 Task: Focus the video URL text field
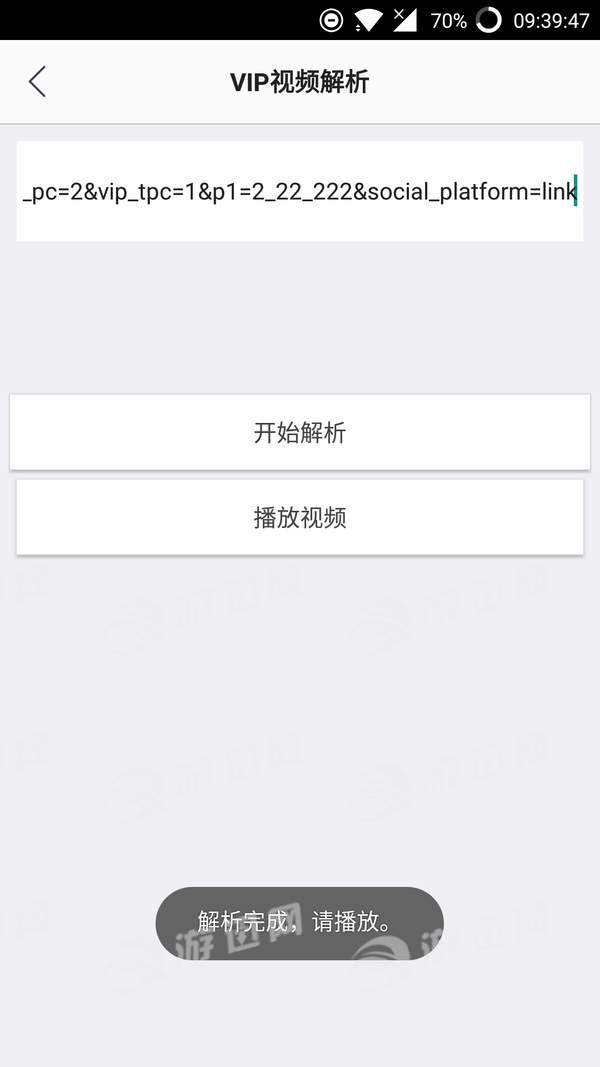click(x=299, y=191)
